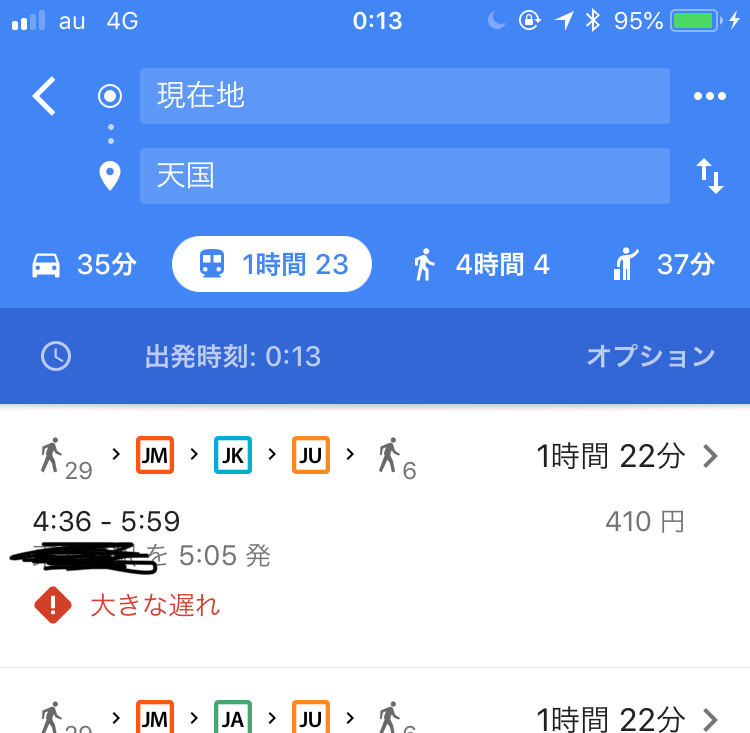Edit the destination 天国 field
This screenshot has width=750, height=733.
405,176
